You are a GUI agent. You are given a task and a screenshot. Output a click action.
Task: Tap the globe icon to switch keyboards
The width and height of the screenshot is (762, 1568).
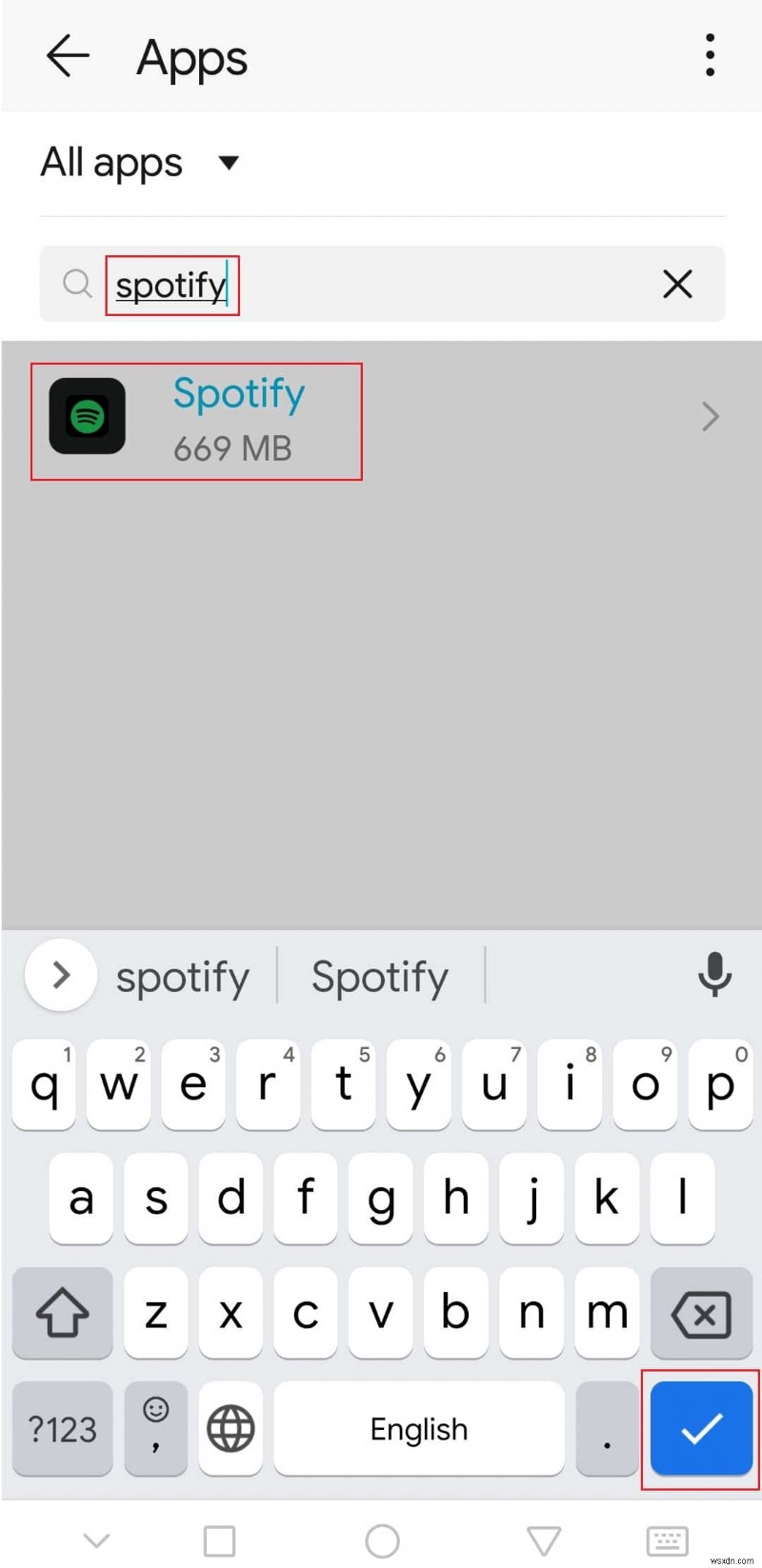(x=230, y=1428)
